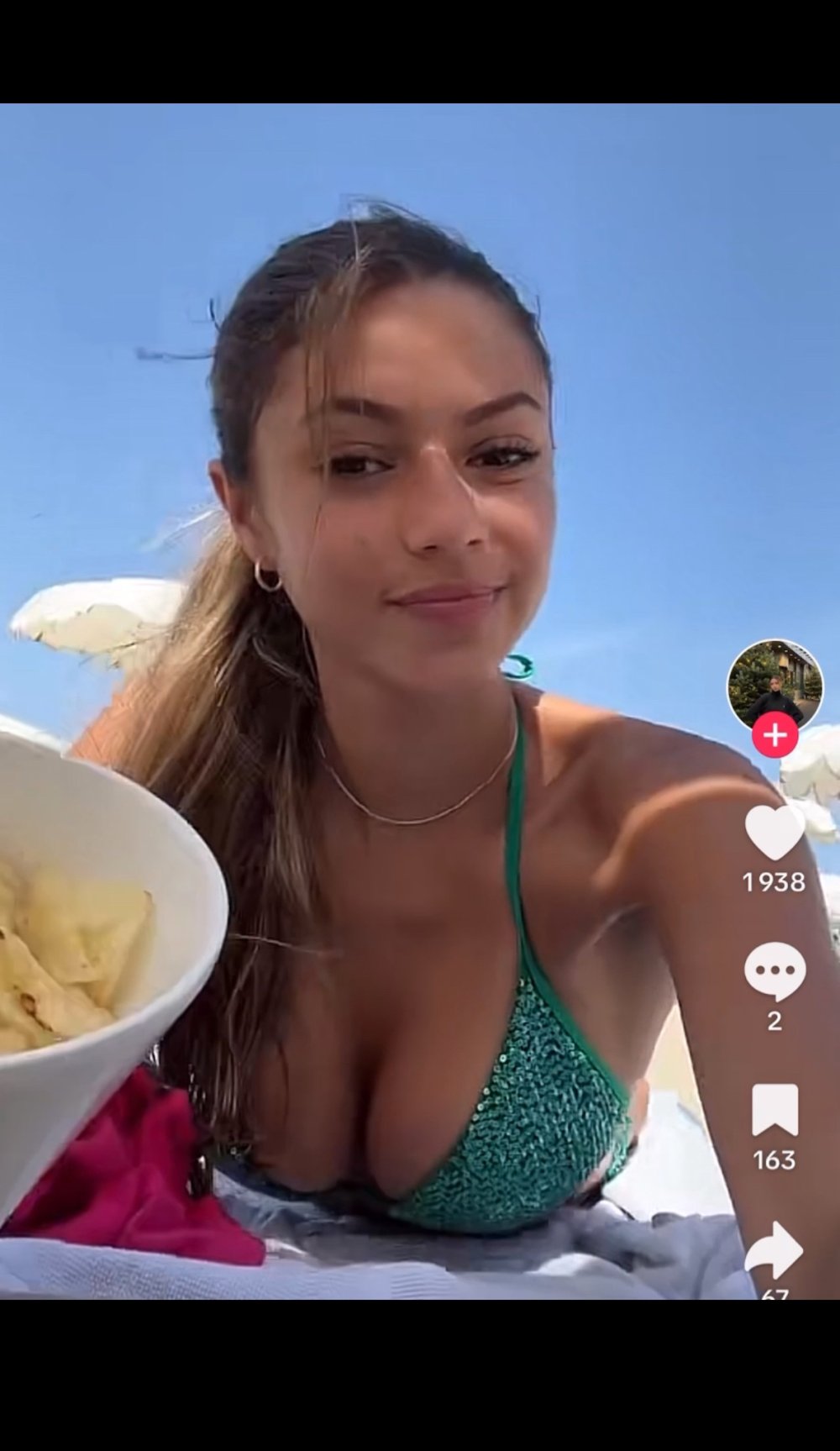Like this video with the heart
840x1451 pixels.
774,832
